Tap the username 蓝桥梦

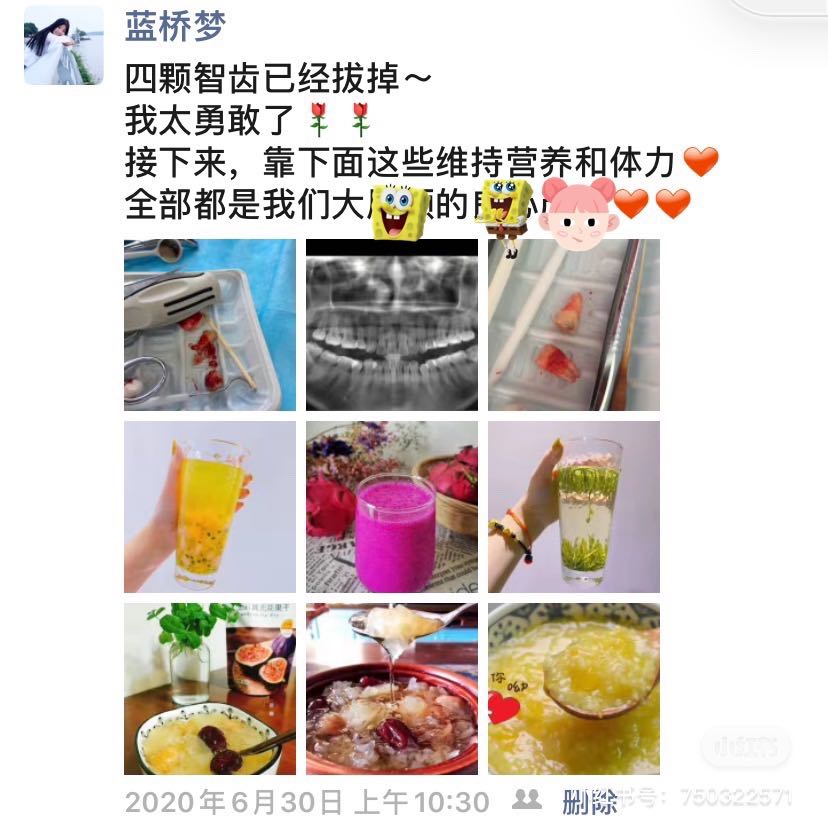[175, 27]
